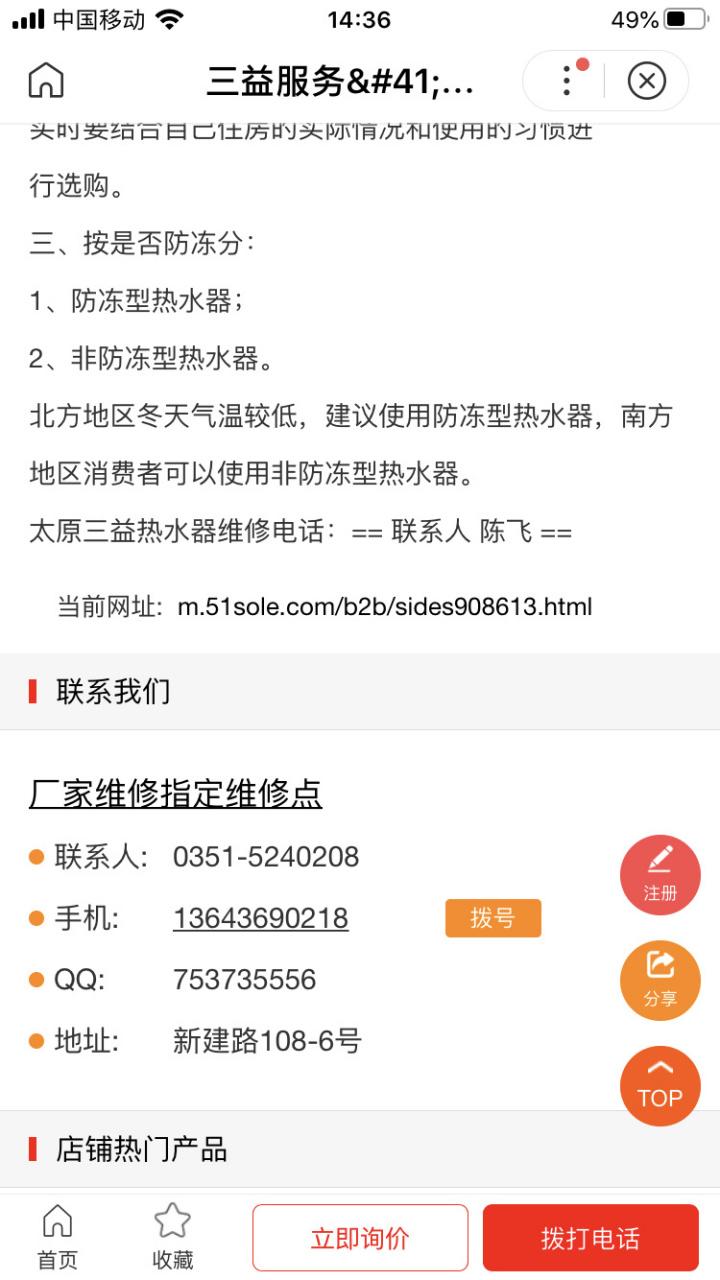Tap the 收藏 star icon to favorite
This screenshot has width=720, height=1280.
pos(173,1232)
